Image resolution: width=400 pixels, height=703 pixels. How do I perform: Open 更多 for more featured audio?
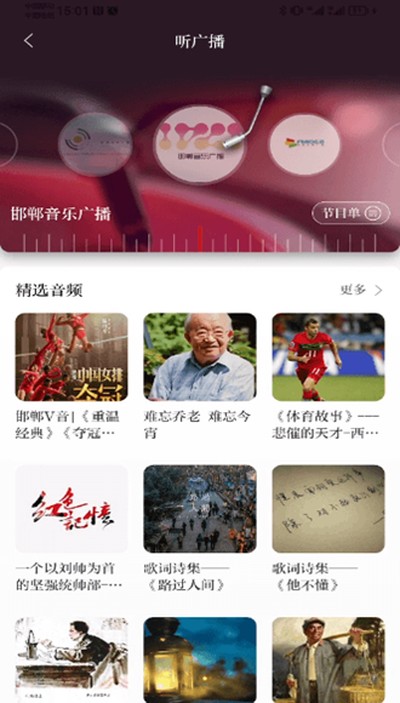pos(361,290)
